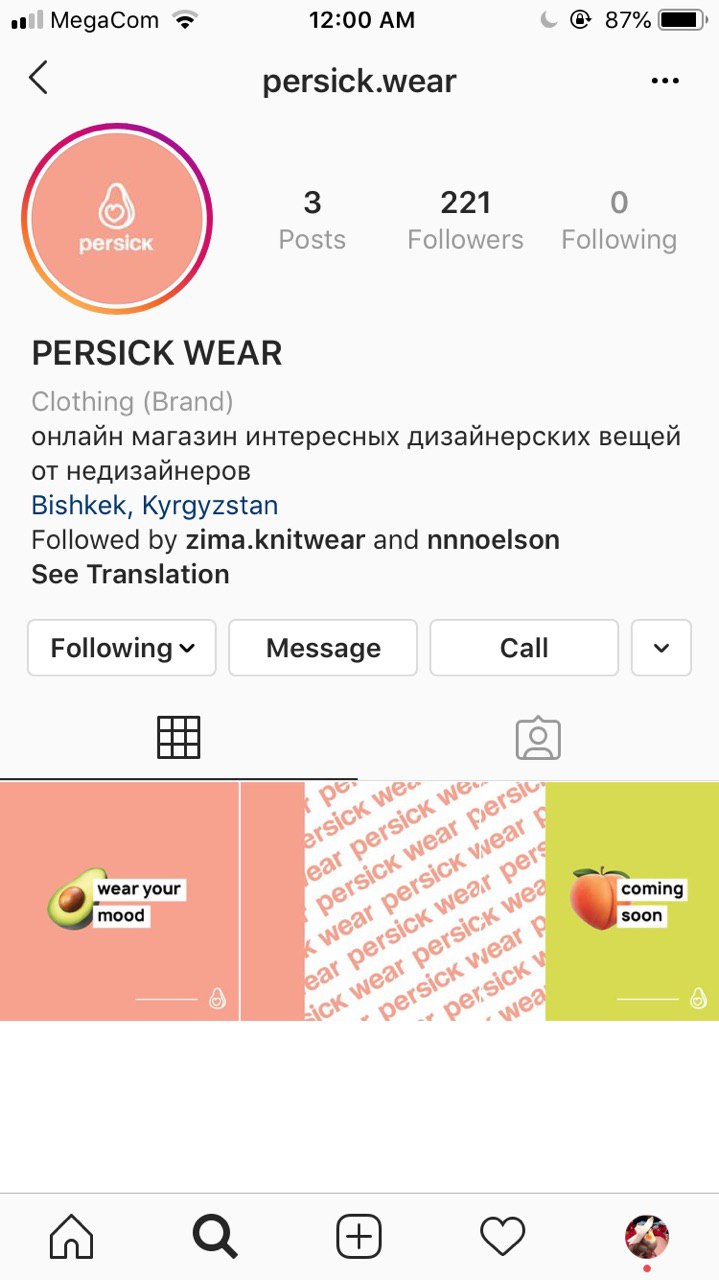Open the Bishkek, Kyrgyzstan location link
This screenshot has height=1280, width=719.
click(154, 505)
